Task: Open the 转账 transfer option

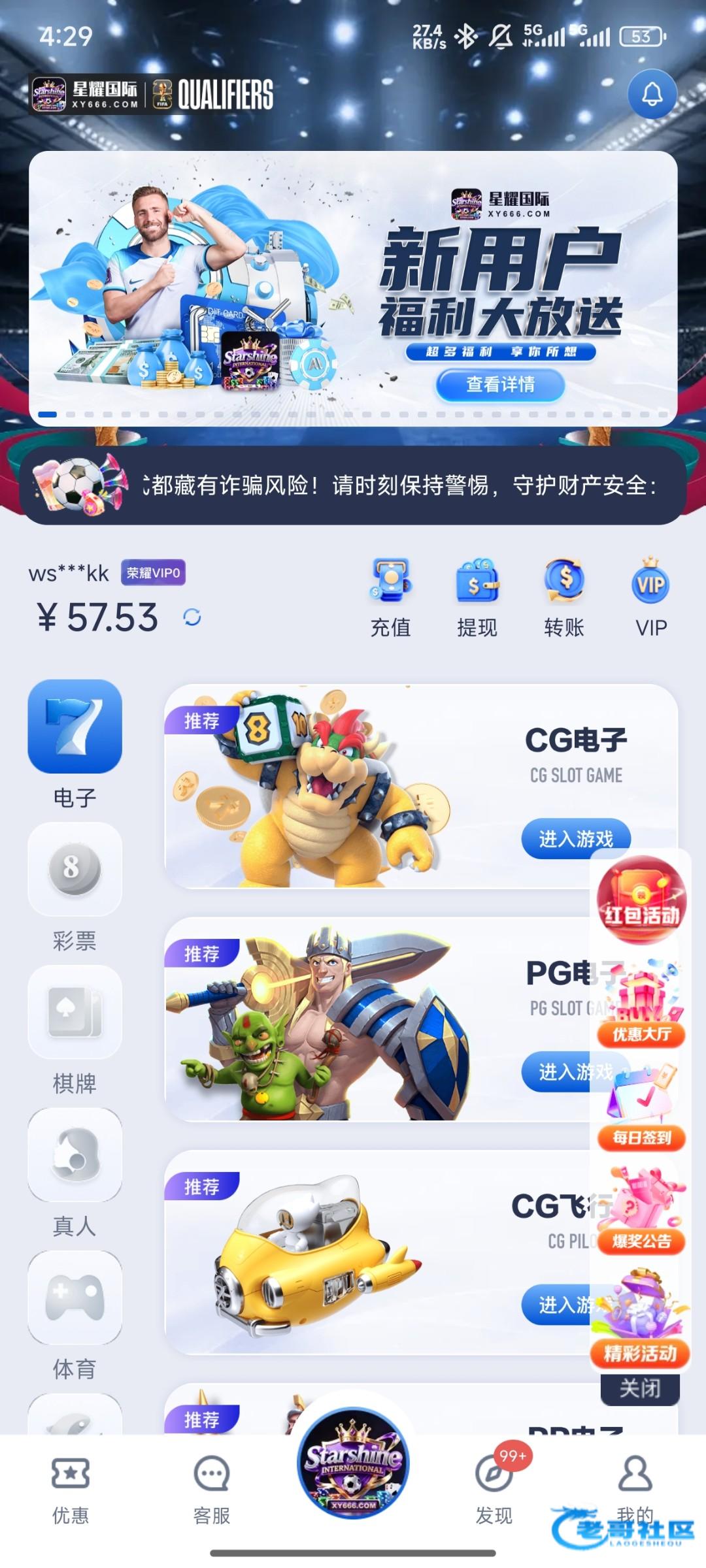Action: pyautogui.click(x=564, y=597)
